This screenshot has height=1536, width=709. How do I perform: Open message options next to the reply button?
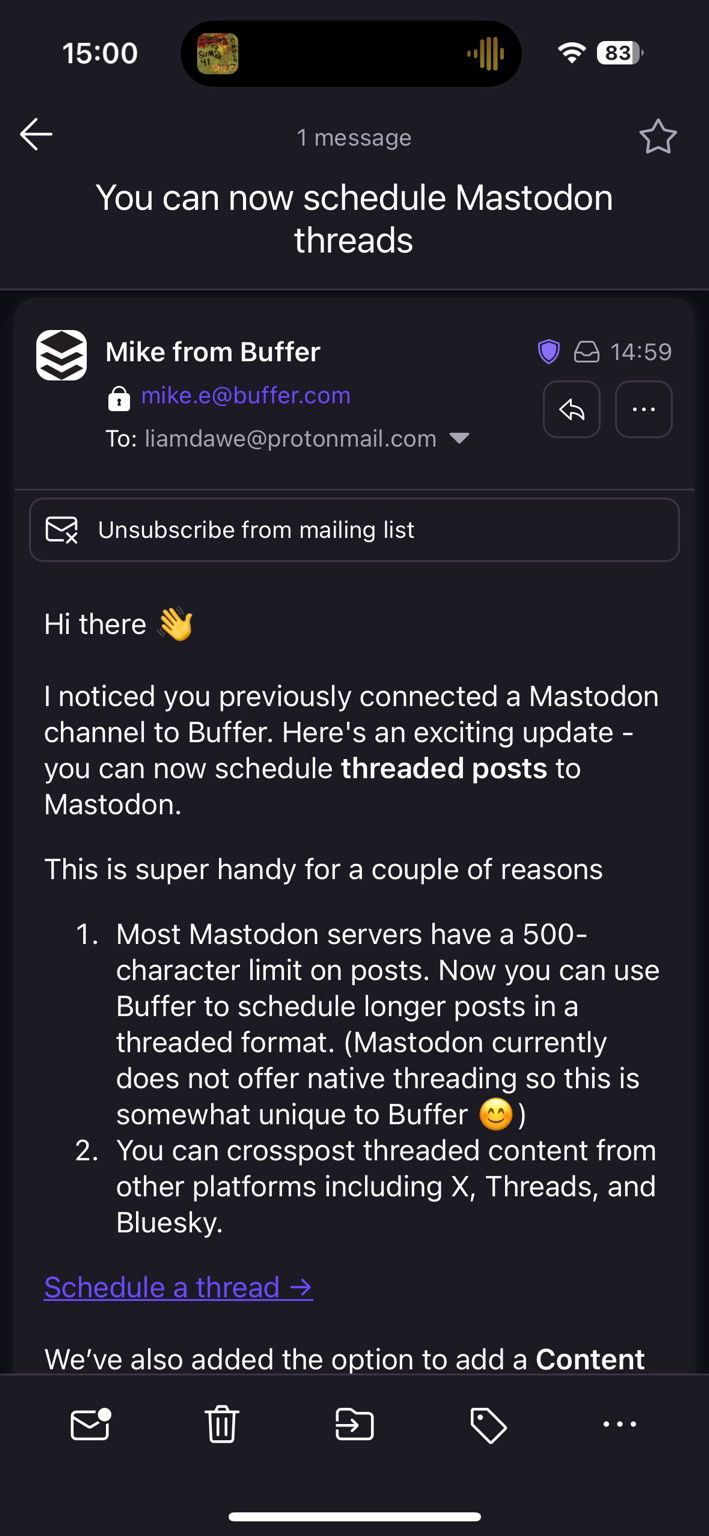pos(643,410)
